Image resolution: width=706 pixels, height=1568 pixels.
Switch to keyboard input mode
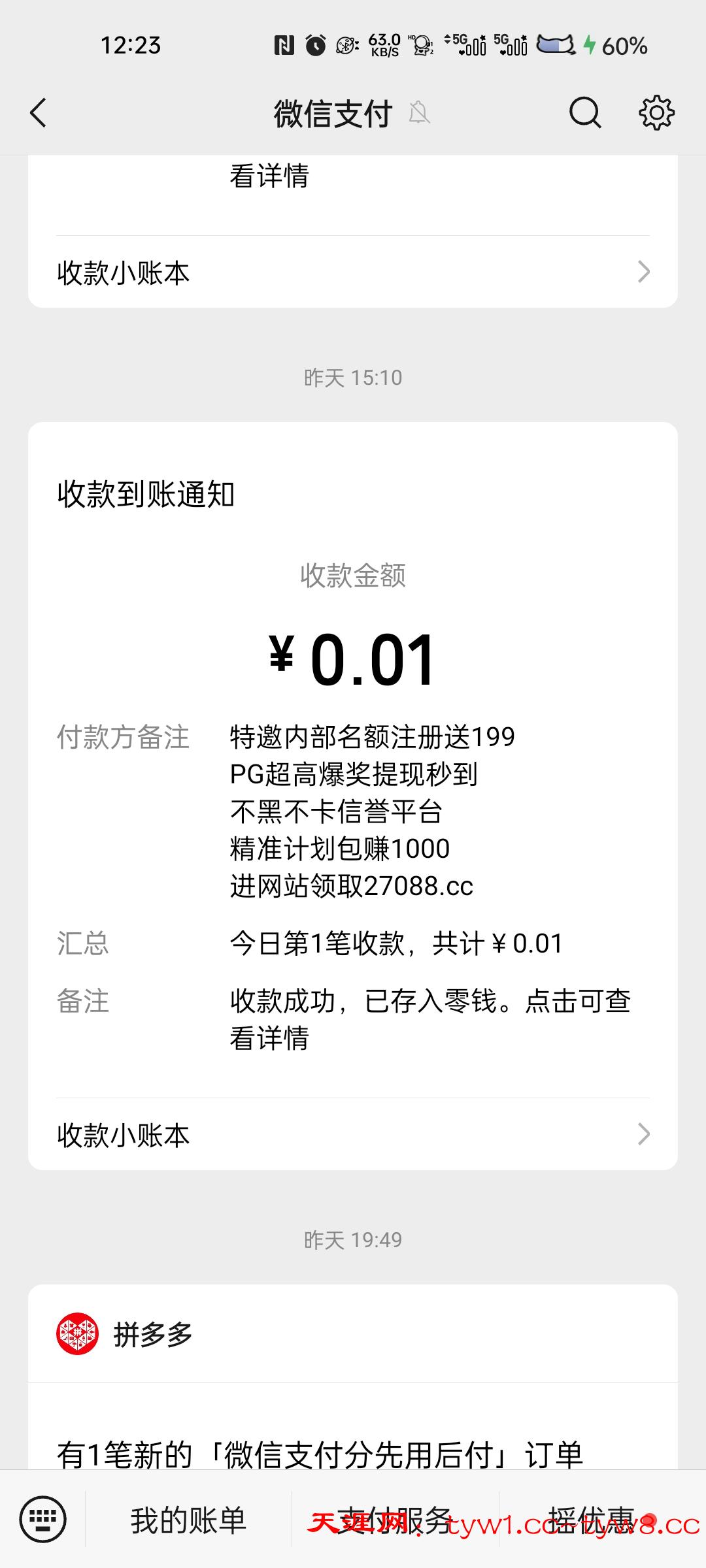(42, 1520)
